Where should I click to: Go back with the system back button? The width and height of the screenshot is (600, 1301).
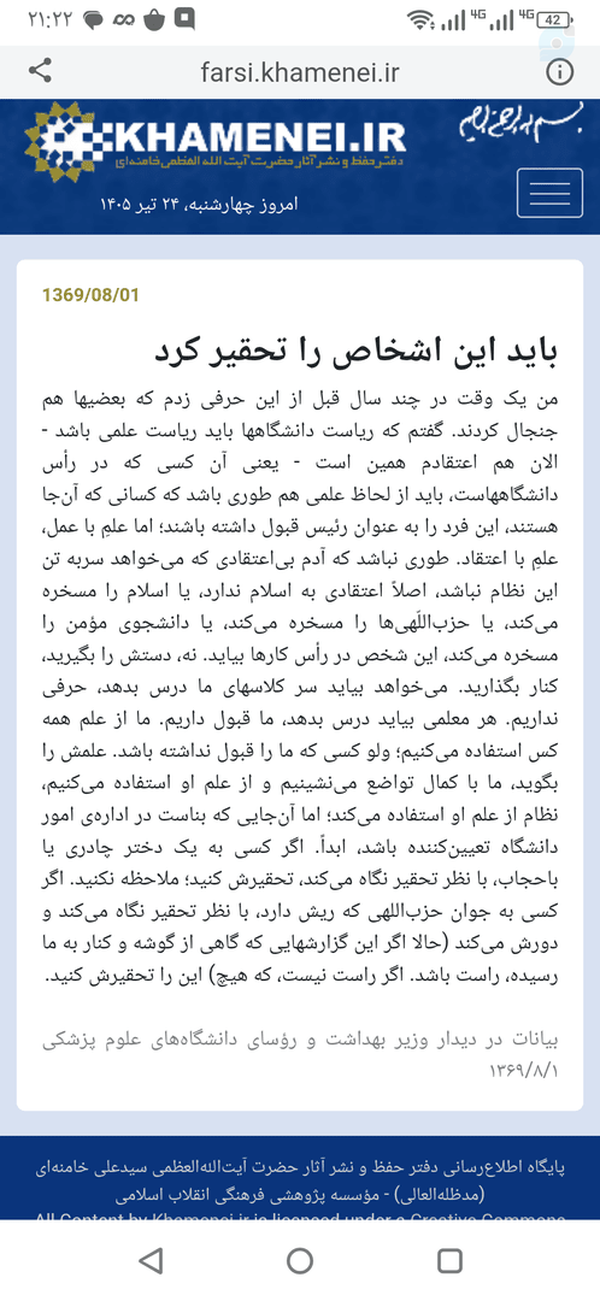point(150,1261)
